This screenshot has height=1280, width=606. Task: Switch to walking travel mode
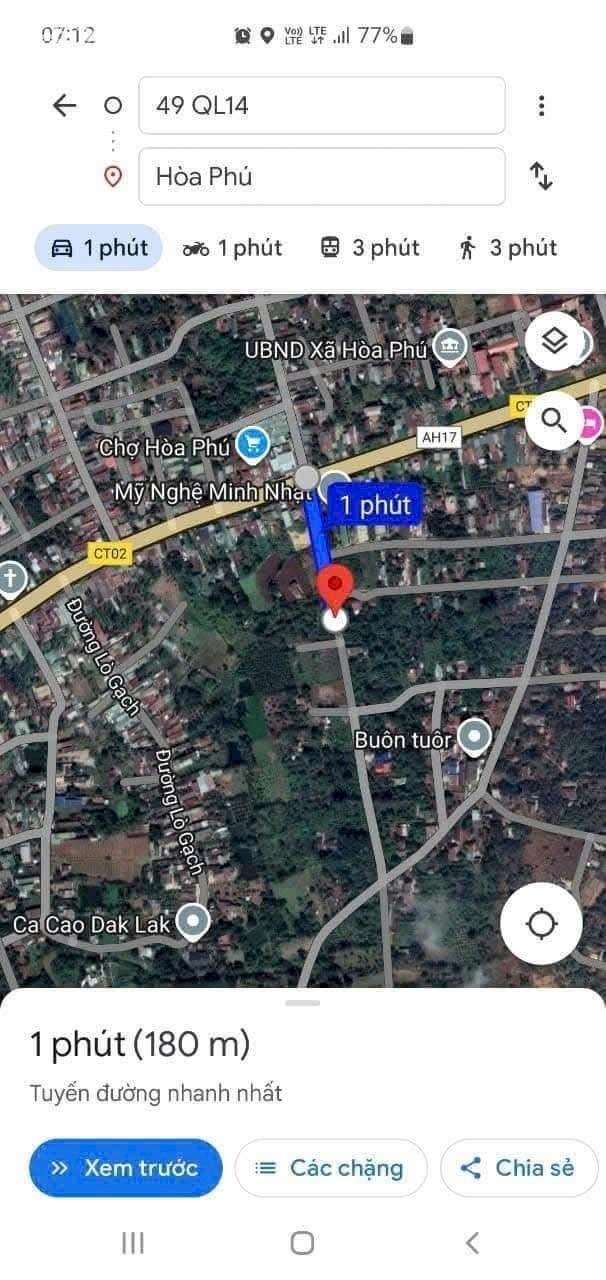pos(508,248)
